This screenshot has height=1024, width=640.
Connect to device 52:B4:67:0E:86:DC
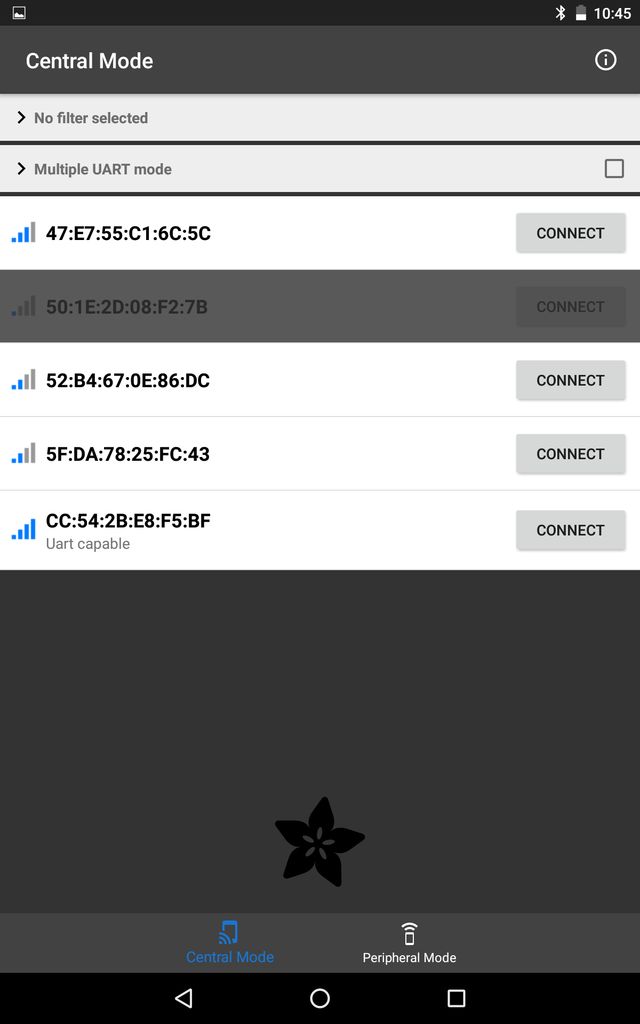click(570, 380)
